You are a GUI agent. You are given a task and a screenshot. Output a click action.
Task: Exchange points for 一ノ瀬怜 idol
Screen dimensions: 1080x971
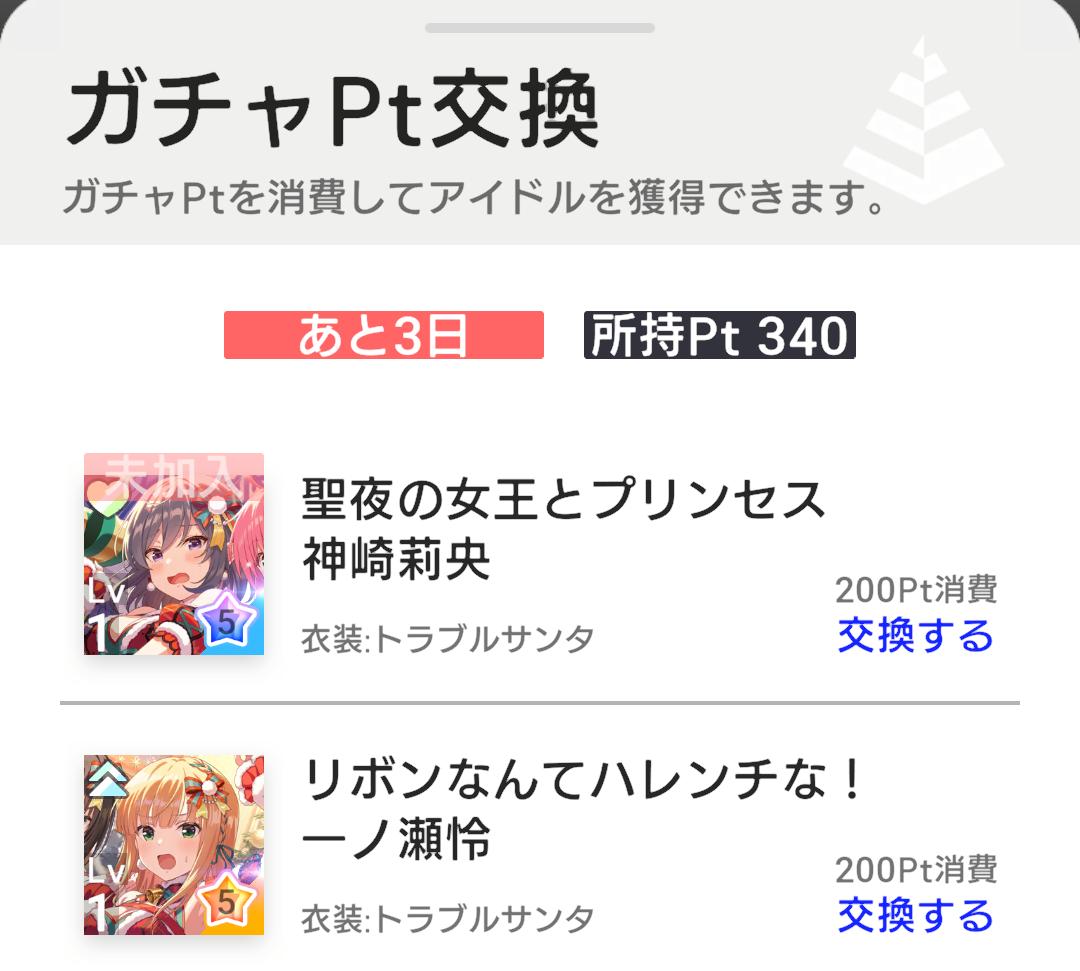pos(915,916)
